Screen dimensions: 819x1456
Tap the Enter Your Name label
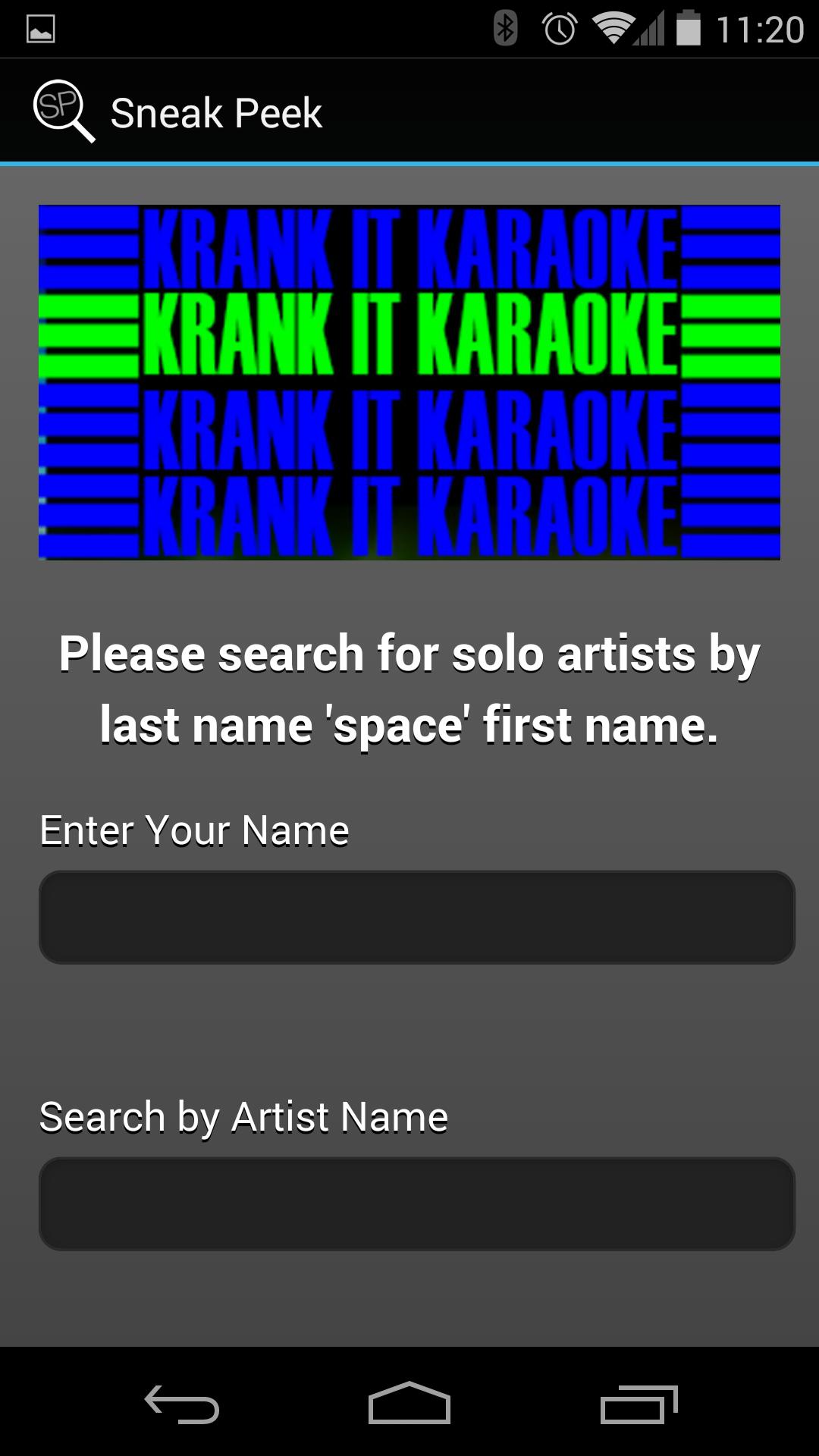point(194,829)
